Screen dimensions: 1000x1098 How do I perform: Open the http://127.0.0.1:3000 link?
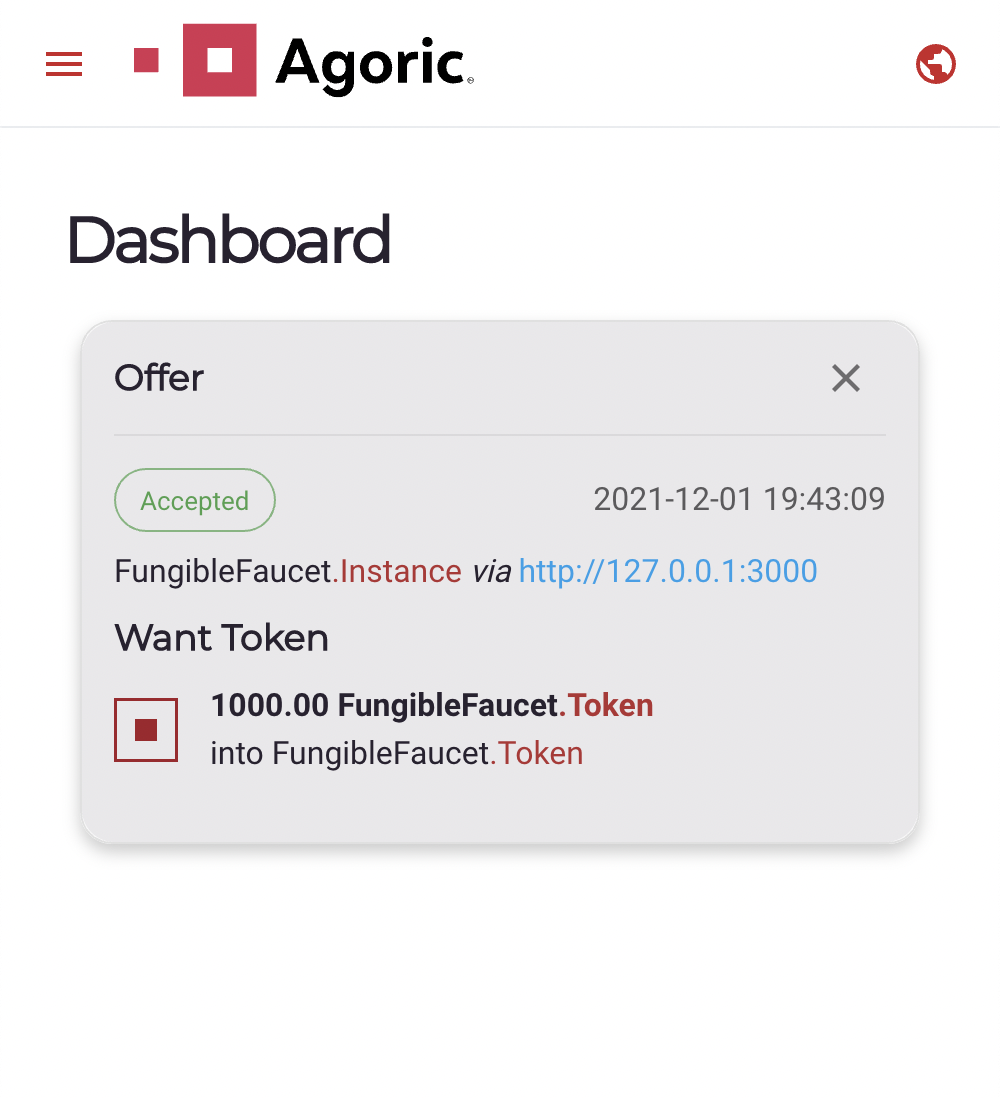coord(667,571)
